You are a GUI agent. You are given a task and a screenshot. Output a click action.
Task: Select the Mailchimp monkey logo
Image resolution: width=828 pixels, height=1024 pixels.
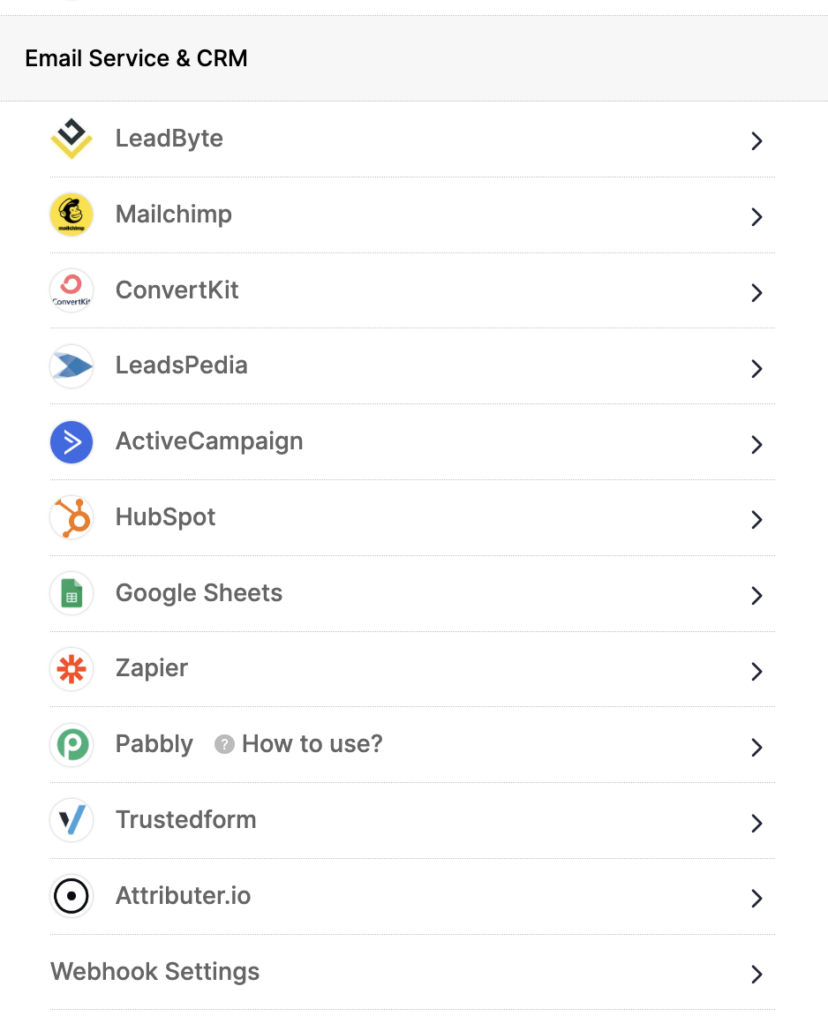71,214
